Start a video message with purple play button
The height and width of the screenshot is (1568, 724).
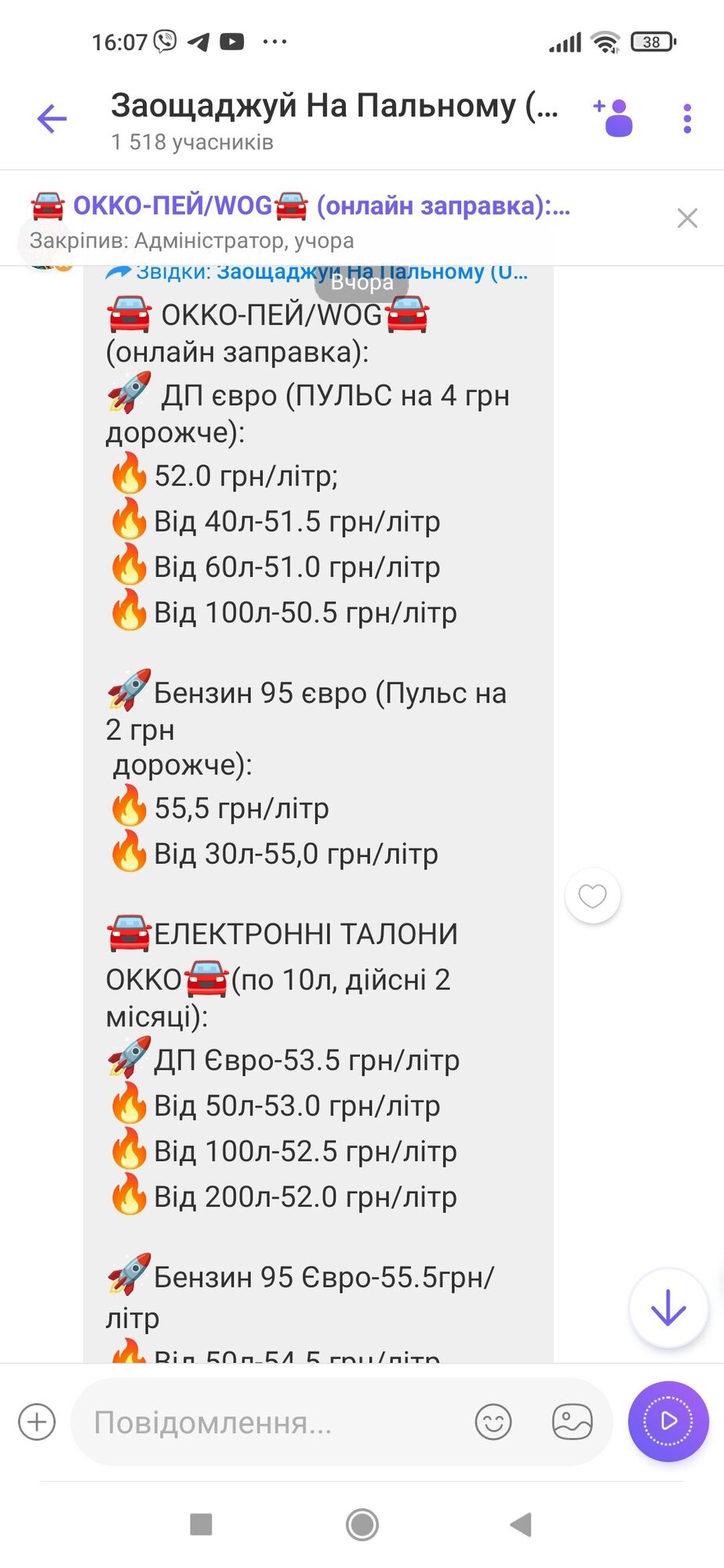668,1422
